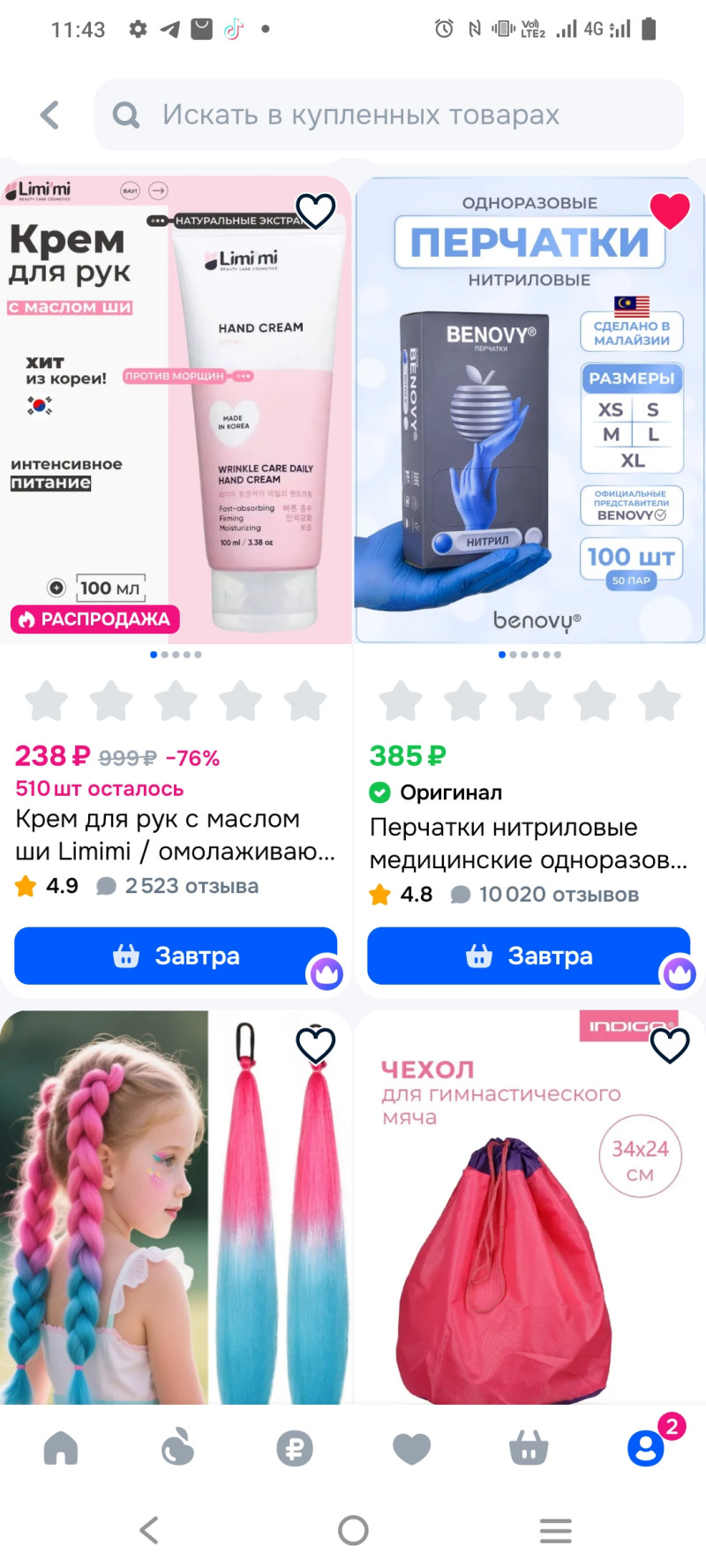Favorite the gymnastics ball cover item
The width and height of the screenshot is (706, 1568).
pyautogui.click(x=670, y=1046)
